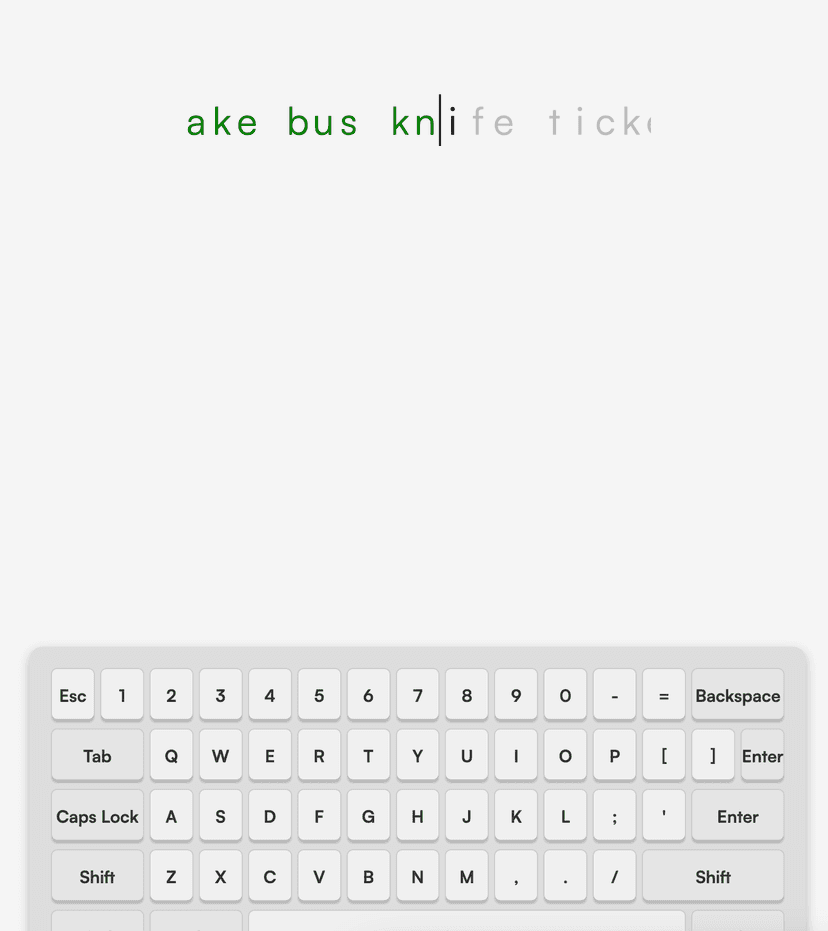This screenshot has width=828, height=931.
Task: Toggle Caps Lock on the keyboard
Action: [x=97, y=816]
